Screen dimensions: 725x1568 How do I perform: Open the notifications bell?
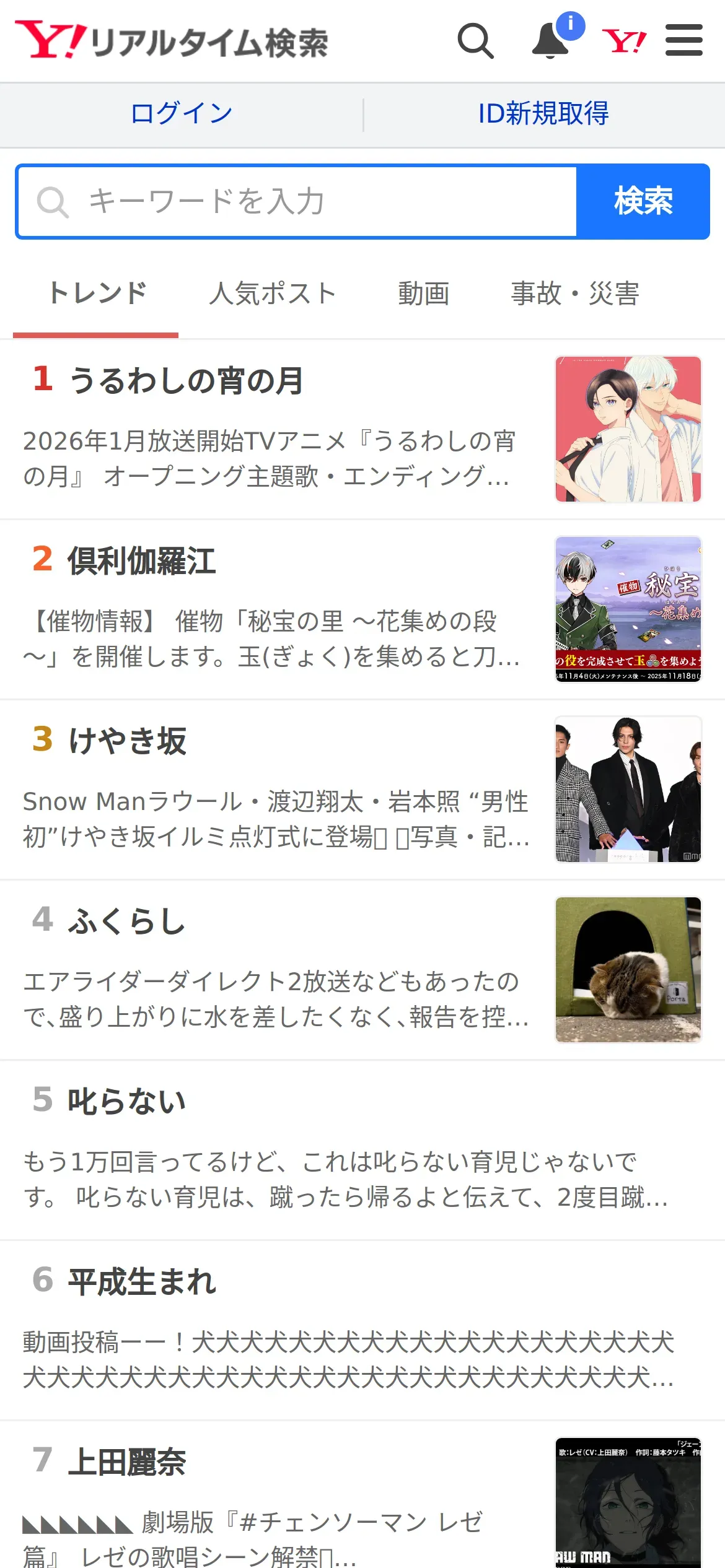(x=551, y=41)
